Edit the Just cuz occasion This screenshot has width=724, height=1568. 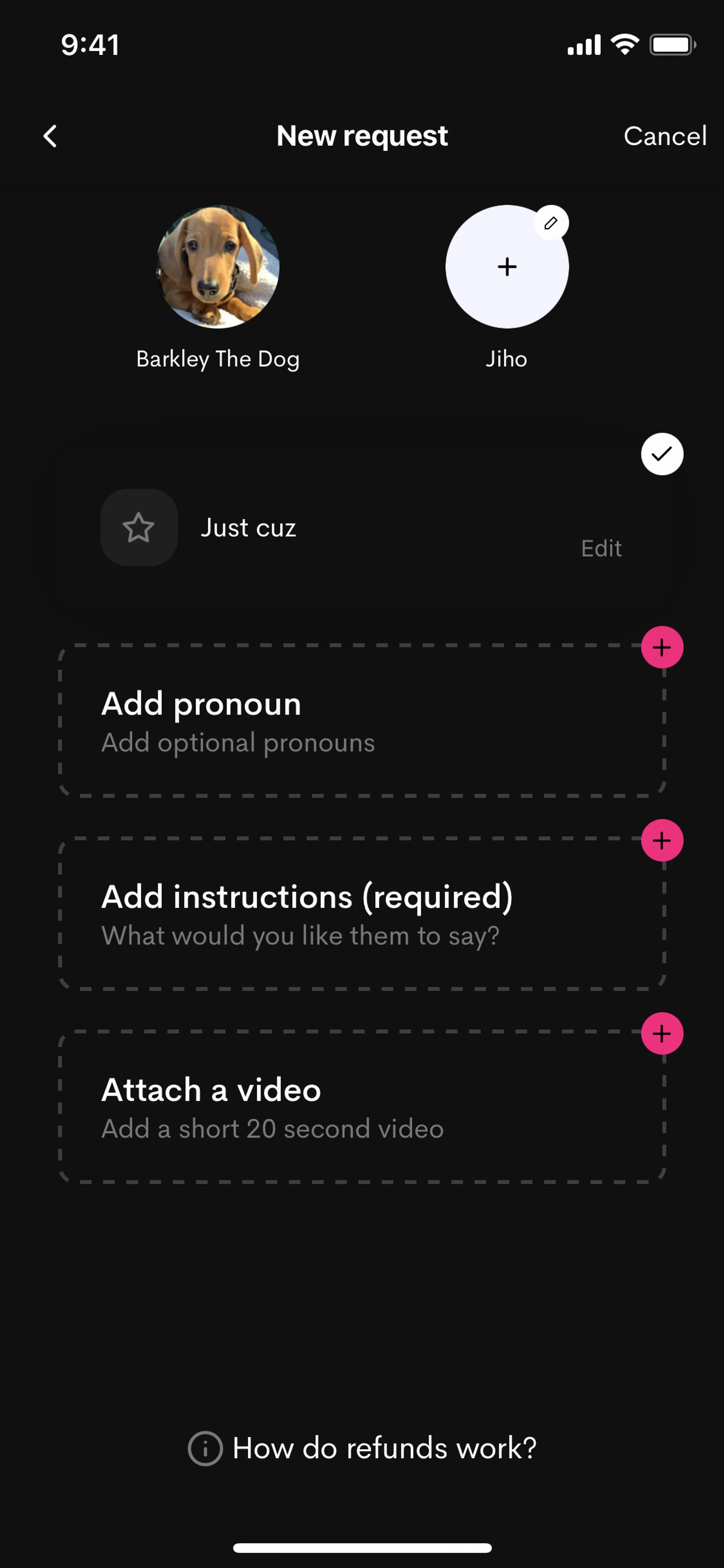pyautogui.click(x=600, y=548)
